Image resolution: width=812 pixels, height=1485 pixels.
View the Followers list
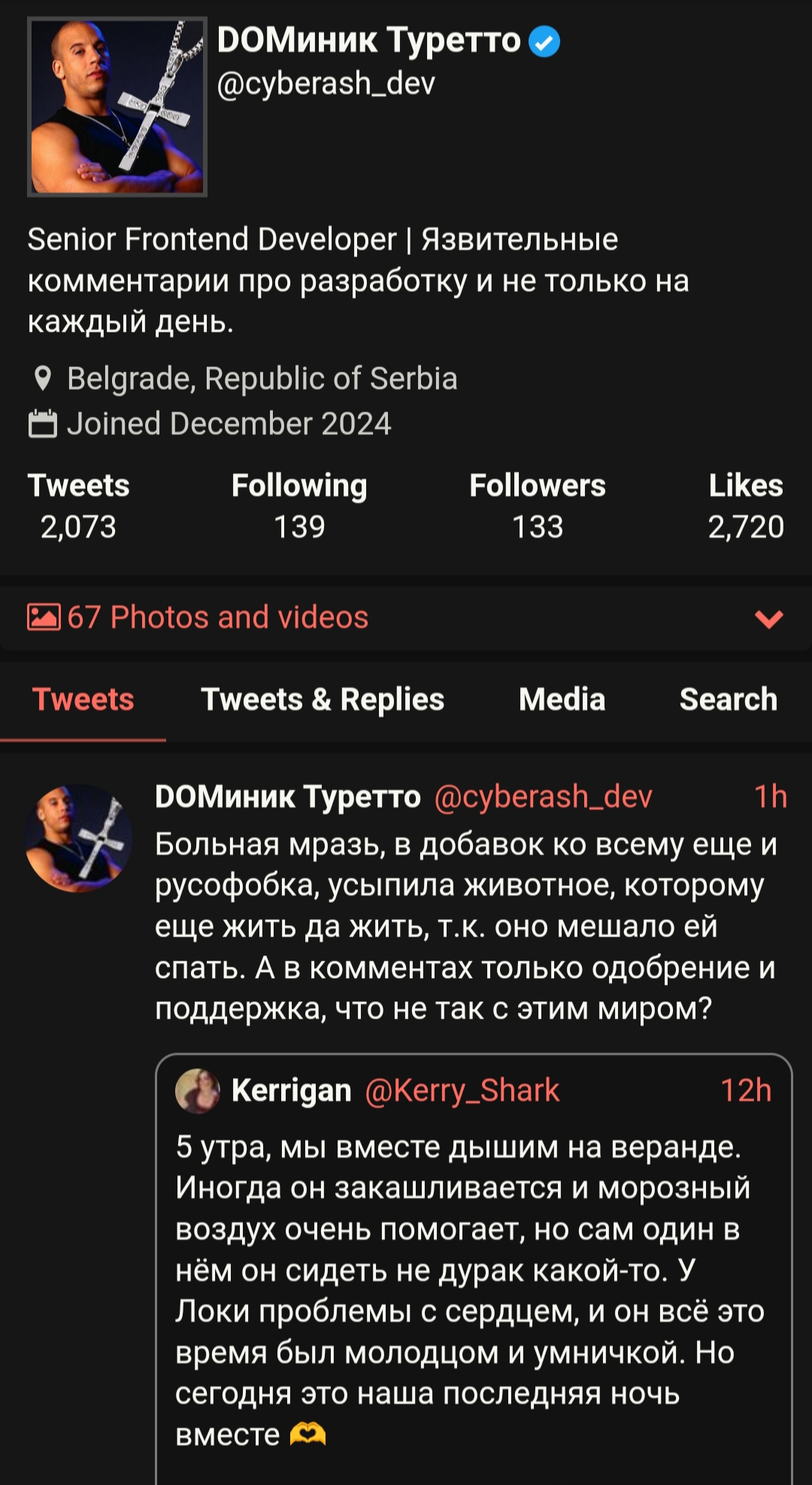[x=537, y=506]
